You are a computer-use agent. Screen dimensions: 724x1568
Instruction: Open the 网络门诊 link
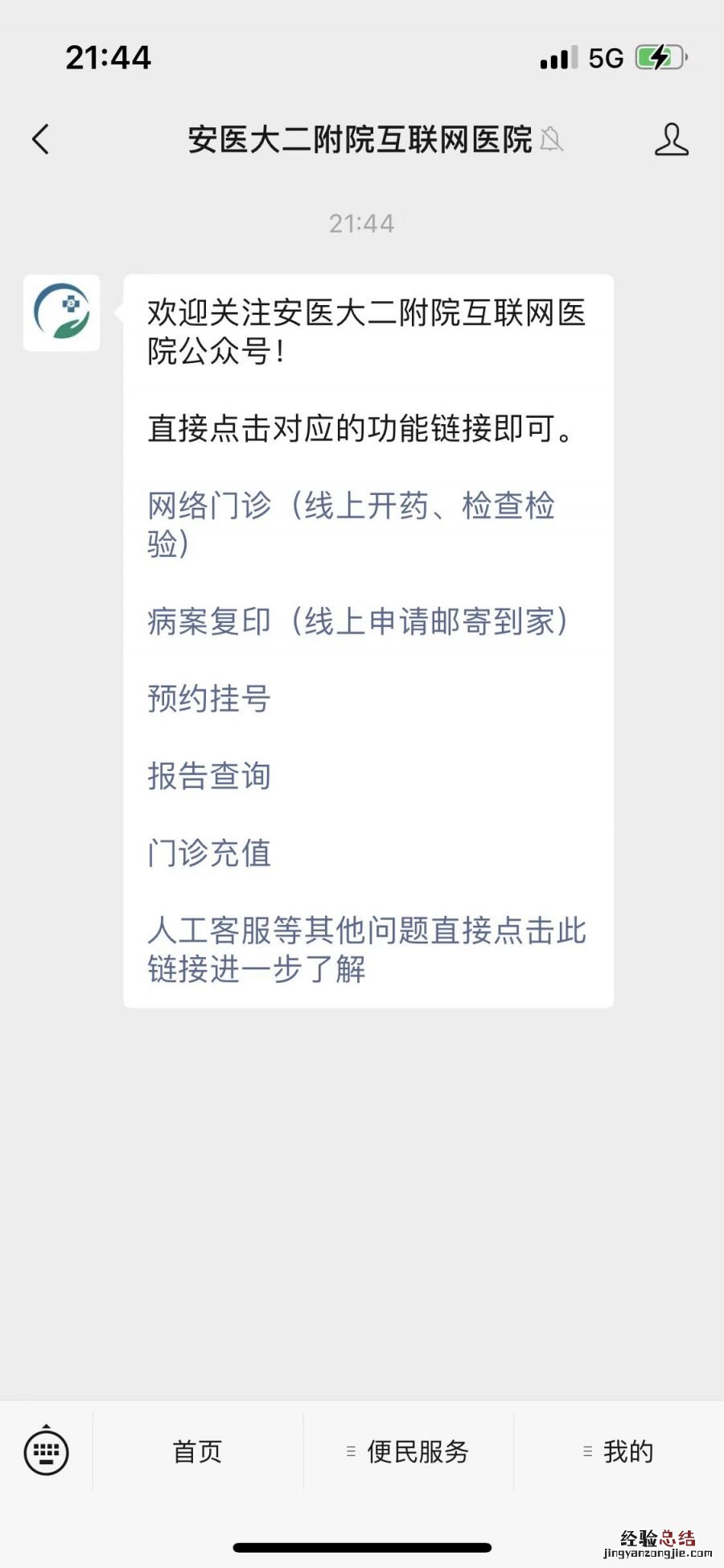pyautogui.click(x=351, y=524)
